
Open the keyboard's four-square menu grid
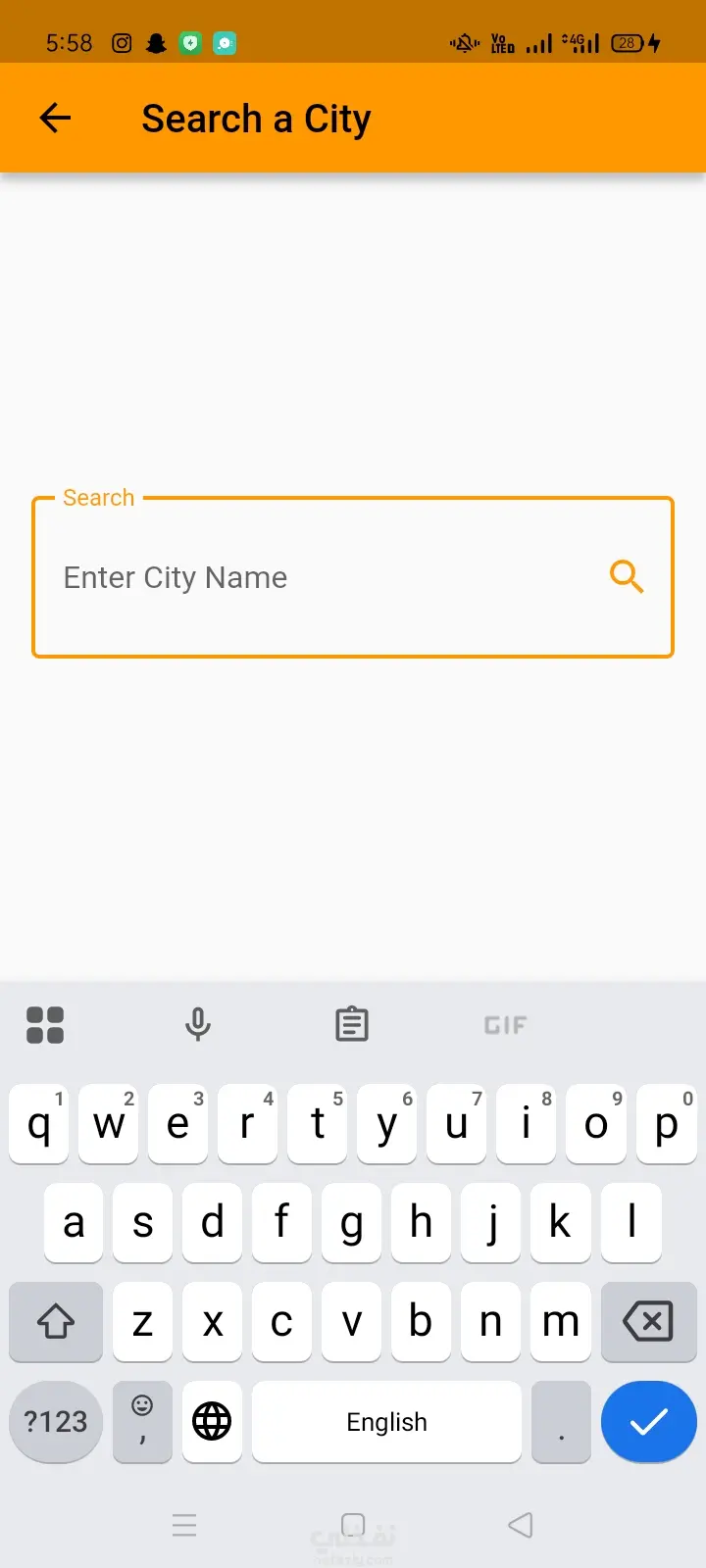pos(45,1025)
